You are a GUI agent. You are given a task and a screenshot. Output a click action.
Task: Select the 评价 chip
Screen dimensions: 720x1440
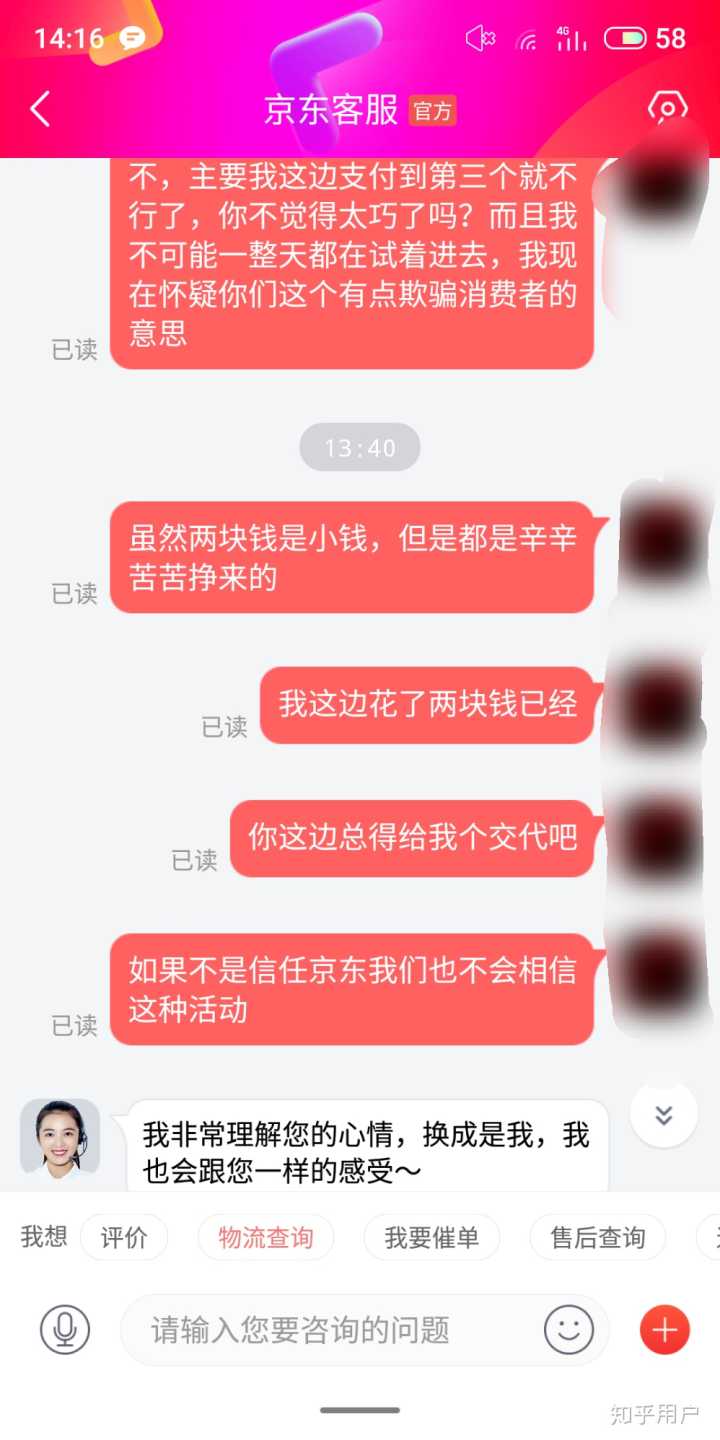124,1238
